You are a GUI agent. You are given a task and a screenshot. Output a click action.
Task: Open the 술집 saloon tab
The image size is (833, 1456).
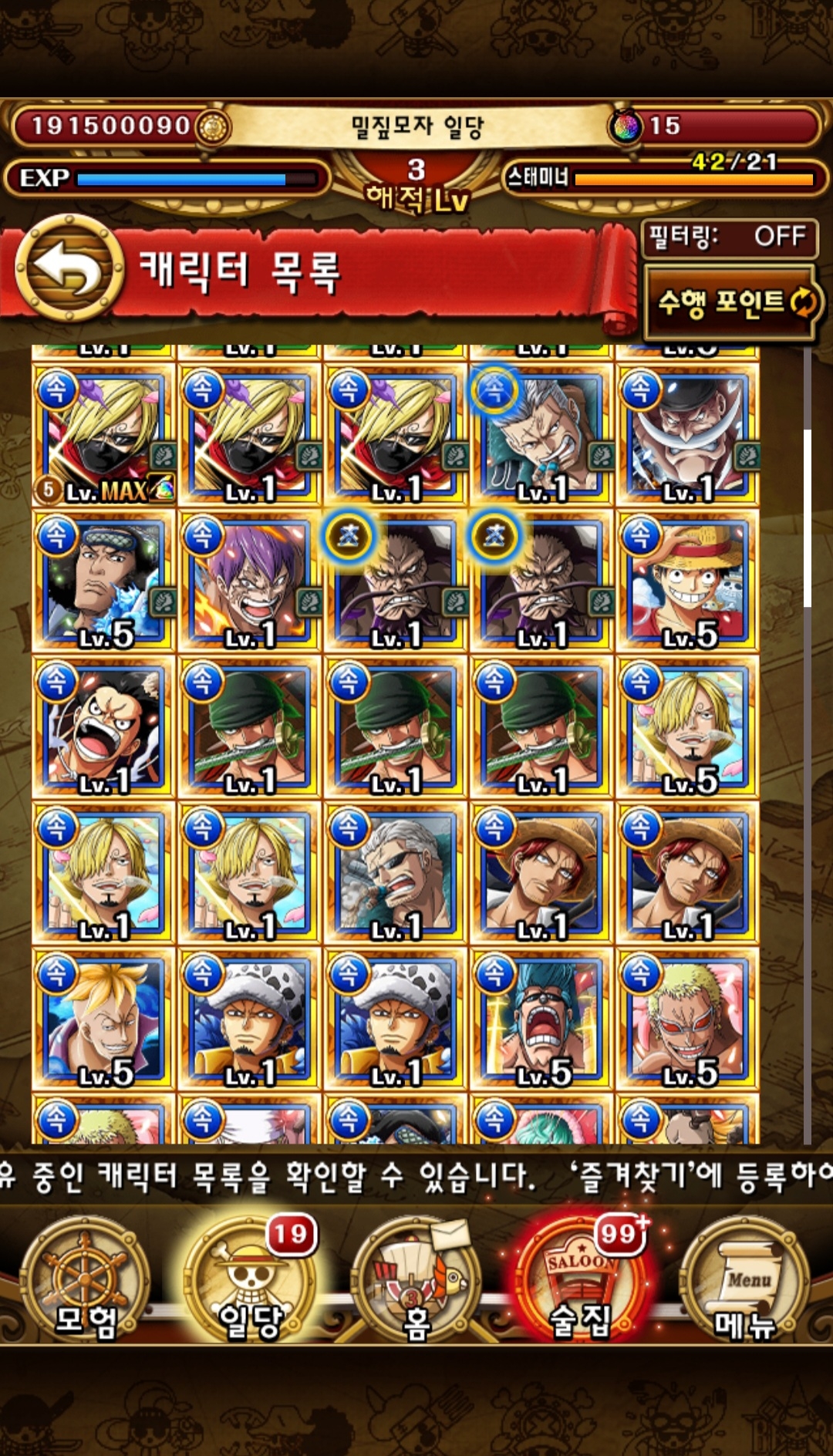pos(580,1280)
